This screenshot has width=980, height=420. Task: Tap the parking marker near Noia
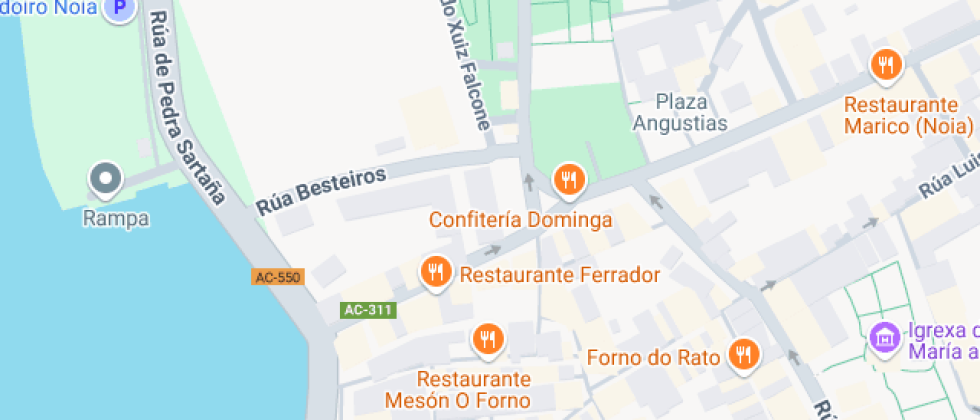[x=121, y=9]
